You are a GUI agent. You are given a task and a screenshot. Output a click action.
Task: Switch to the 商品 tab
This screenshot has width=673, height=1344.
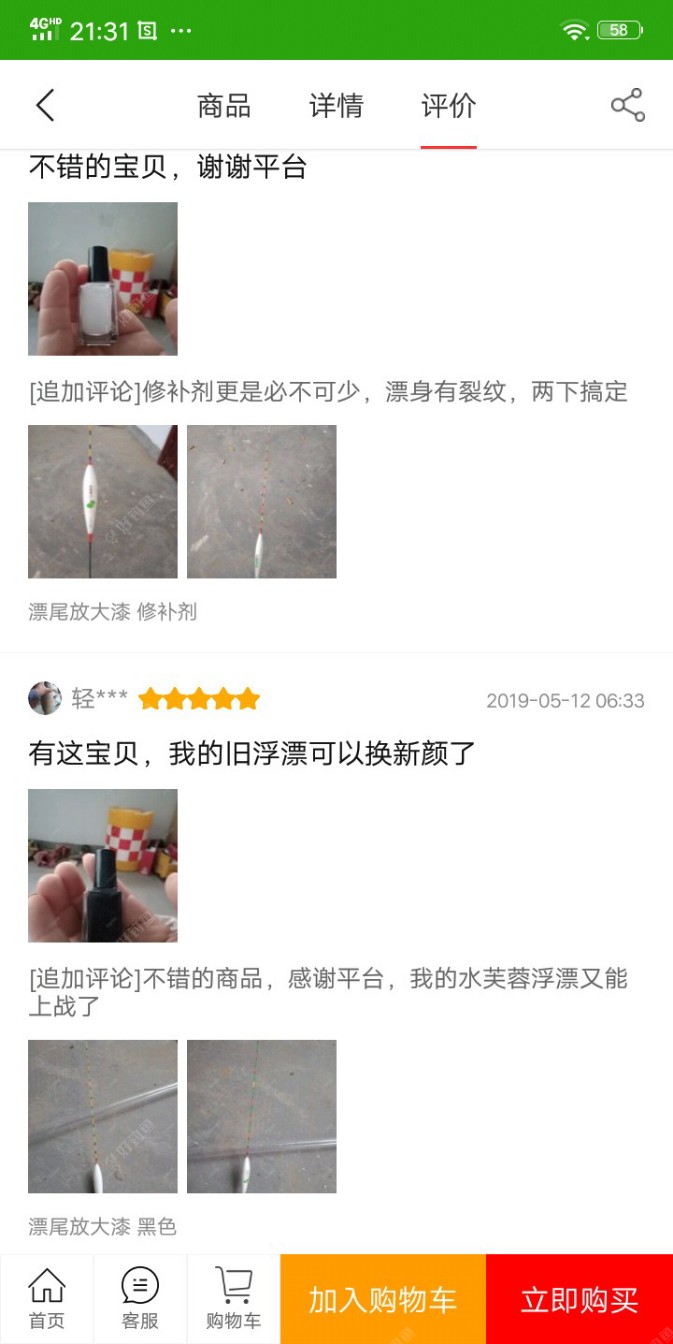point(224,105)
